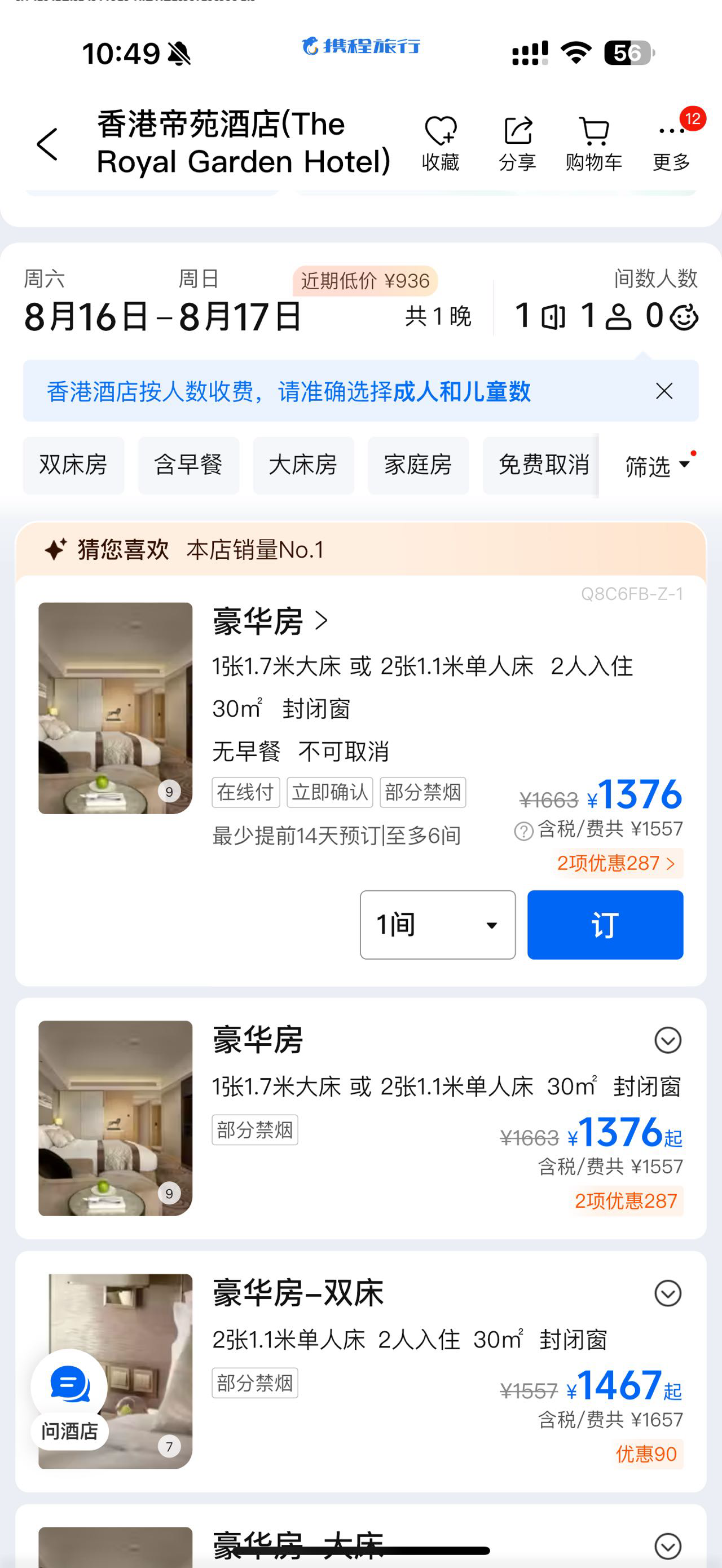Filter by 双床房 chip

[74, 465]
